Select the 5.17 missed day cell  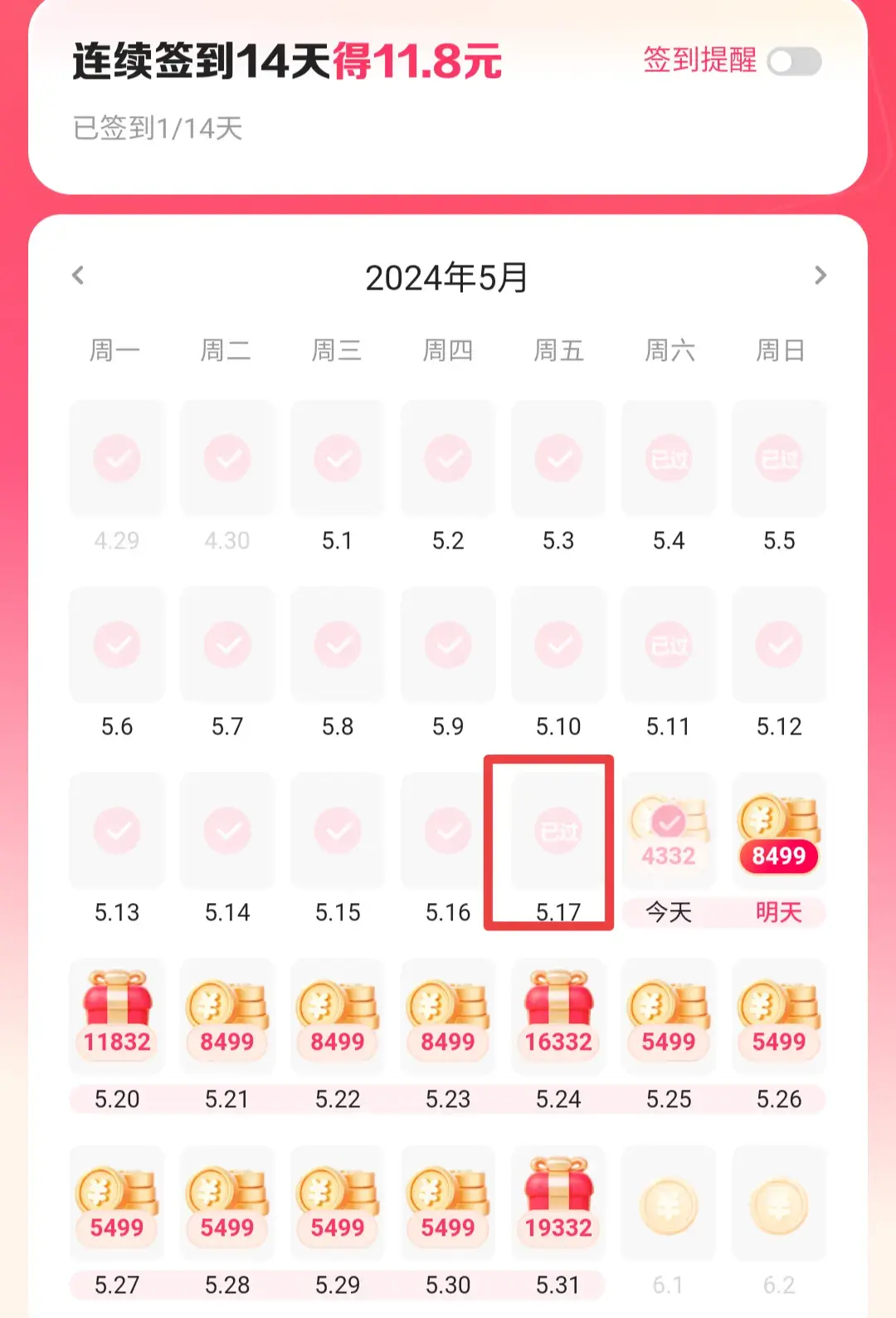click(558, 832)
